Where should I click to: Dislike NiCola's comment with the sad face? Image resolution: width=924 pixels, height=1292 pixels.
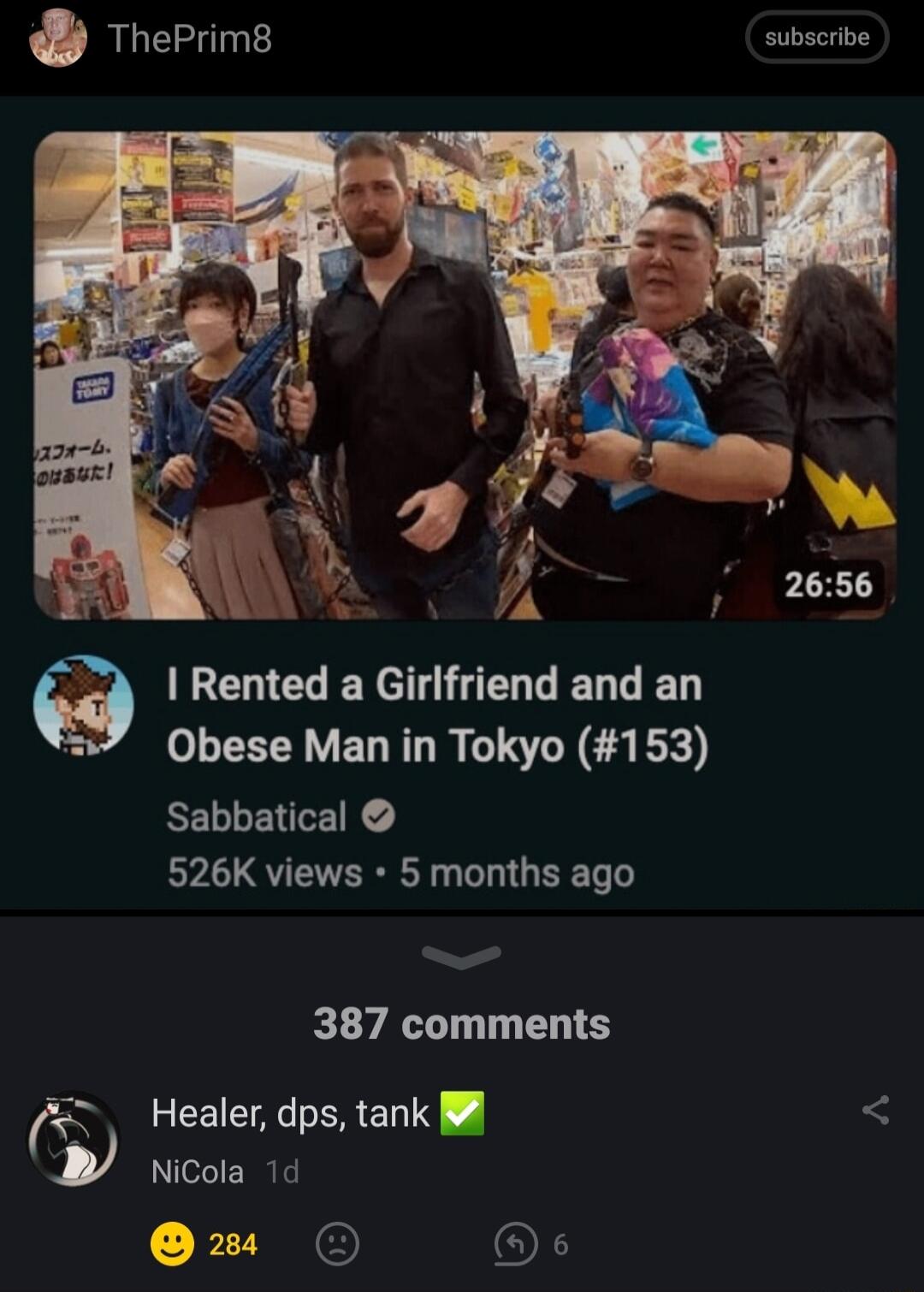337,1244
